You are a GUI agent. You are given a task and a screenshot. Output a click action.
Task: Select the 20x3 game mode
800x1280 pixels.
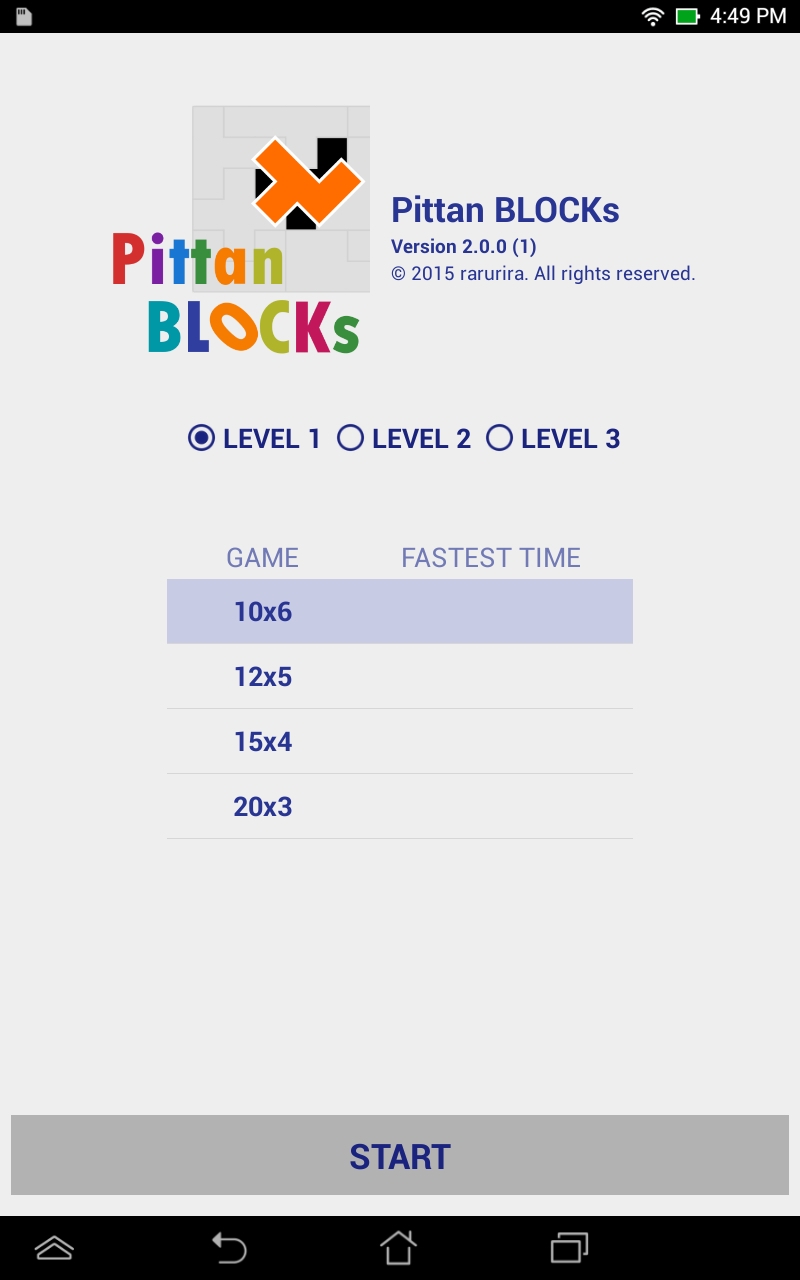tap(399, 806)
